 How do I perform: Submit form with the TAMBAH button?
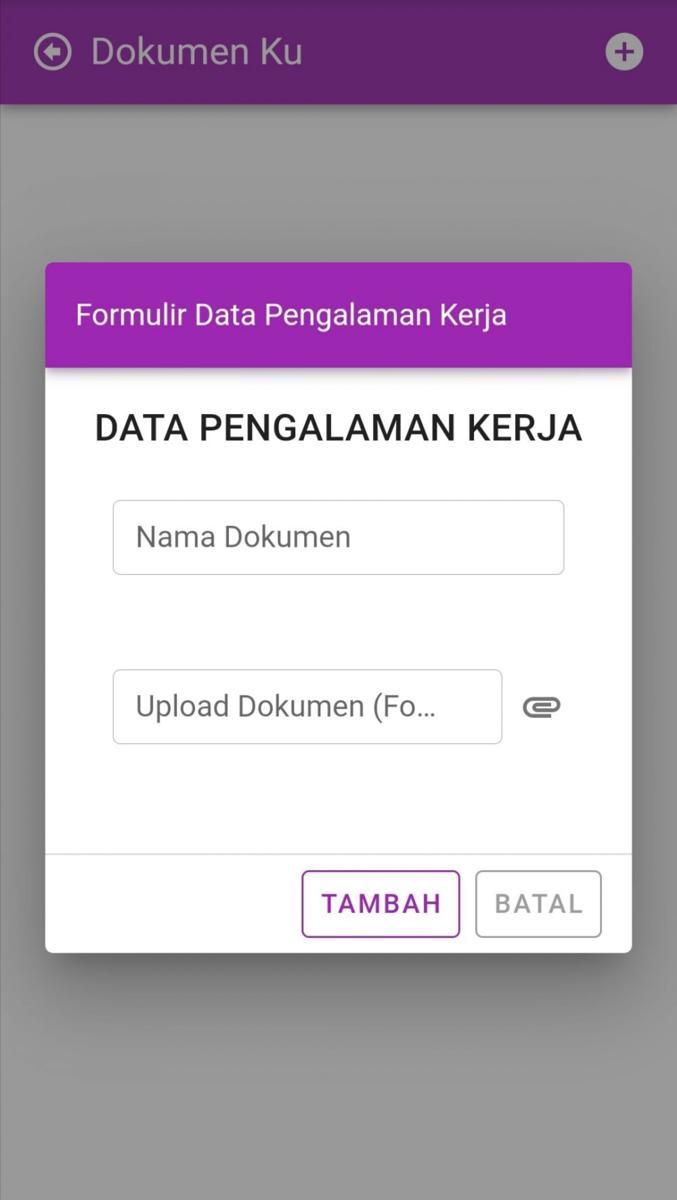[x=381, y=904]
